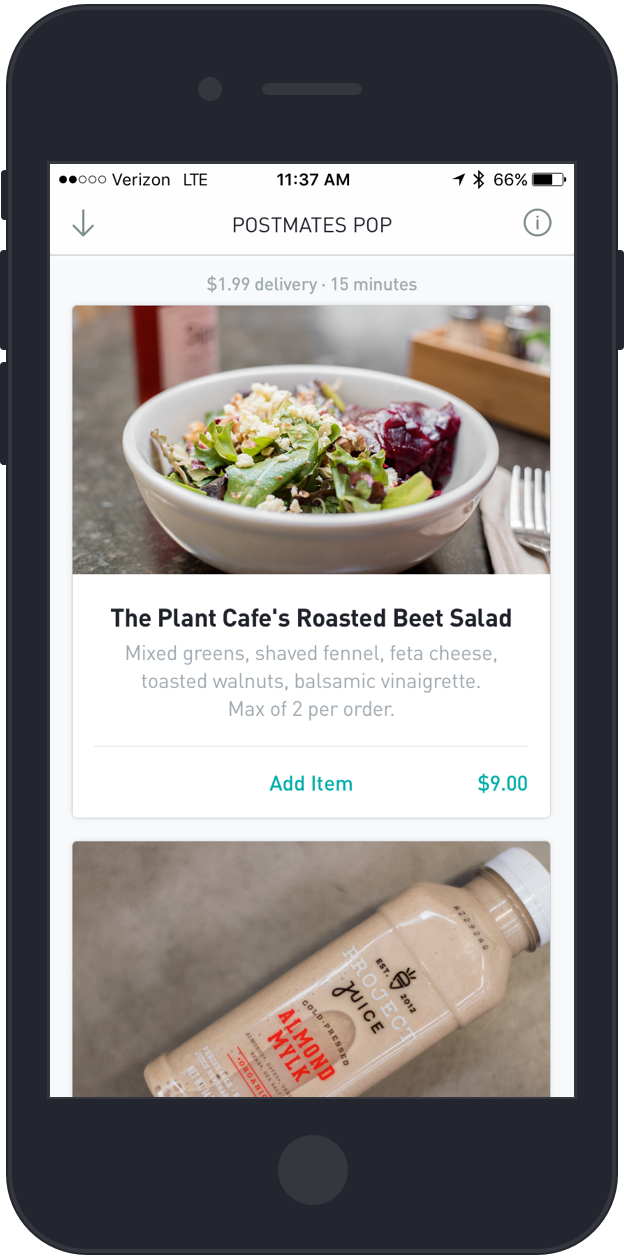Screen dimensions: 624x1259
Task: Tap the down arrow to close Postmates Pop
Action: 83,224
